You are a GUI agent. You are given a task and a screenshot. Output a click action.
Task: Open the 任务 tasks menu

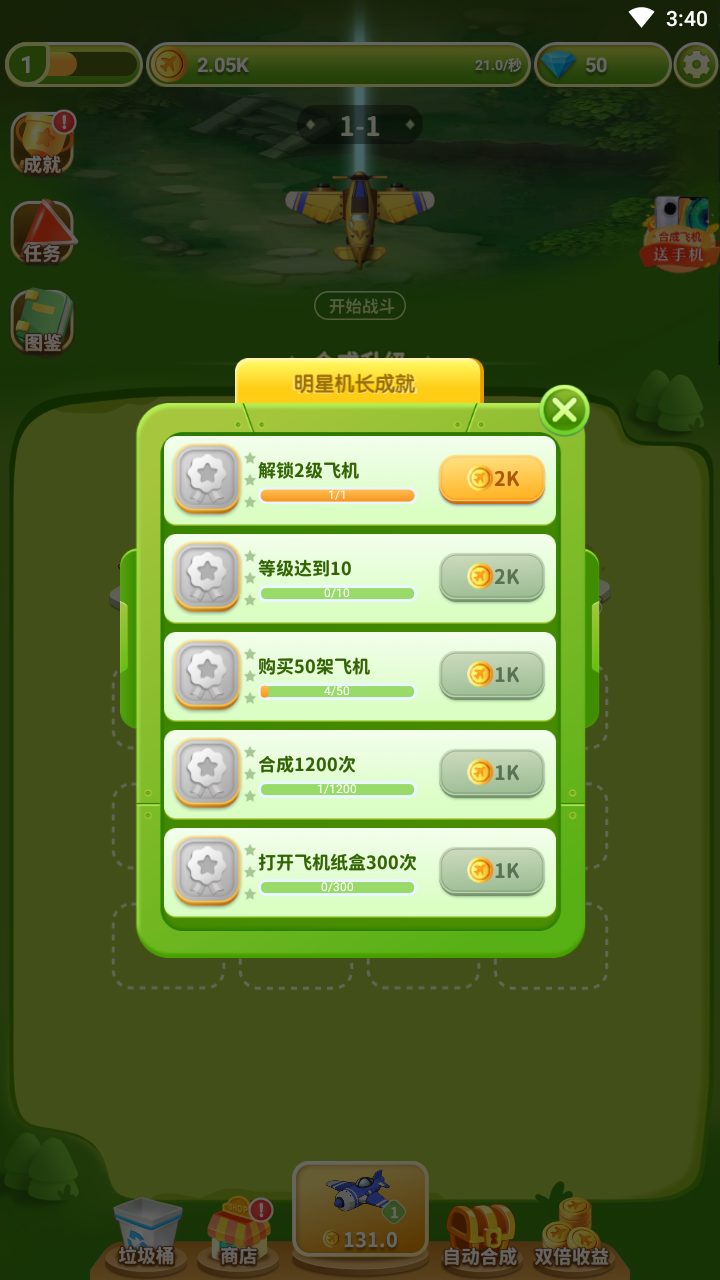pyautogui.click(x=42, y=232)
